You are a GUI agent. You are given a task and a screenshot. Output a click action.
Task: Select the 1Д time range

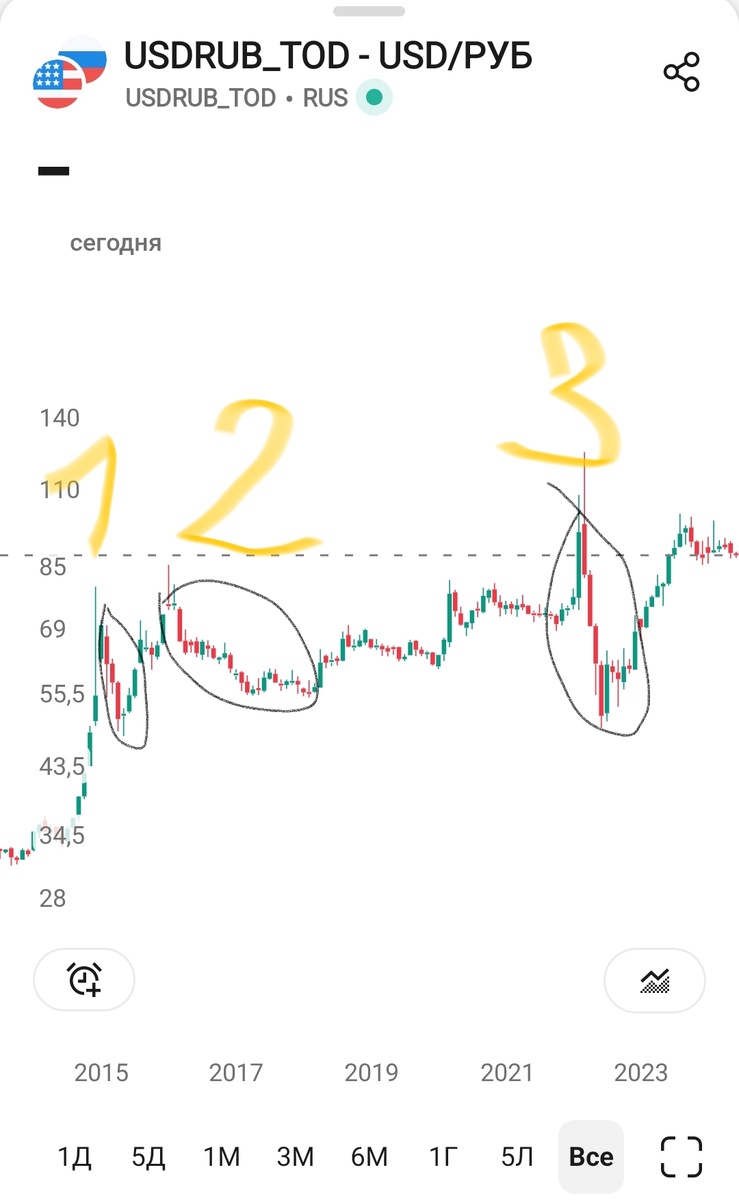(x=75, y=1157)
